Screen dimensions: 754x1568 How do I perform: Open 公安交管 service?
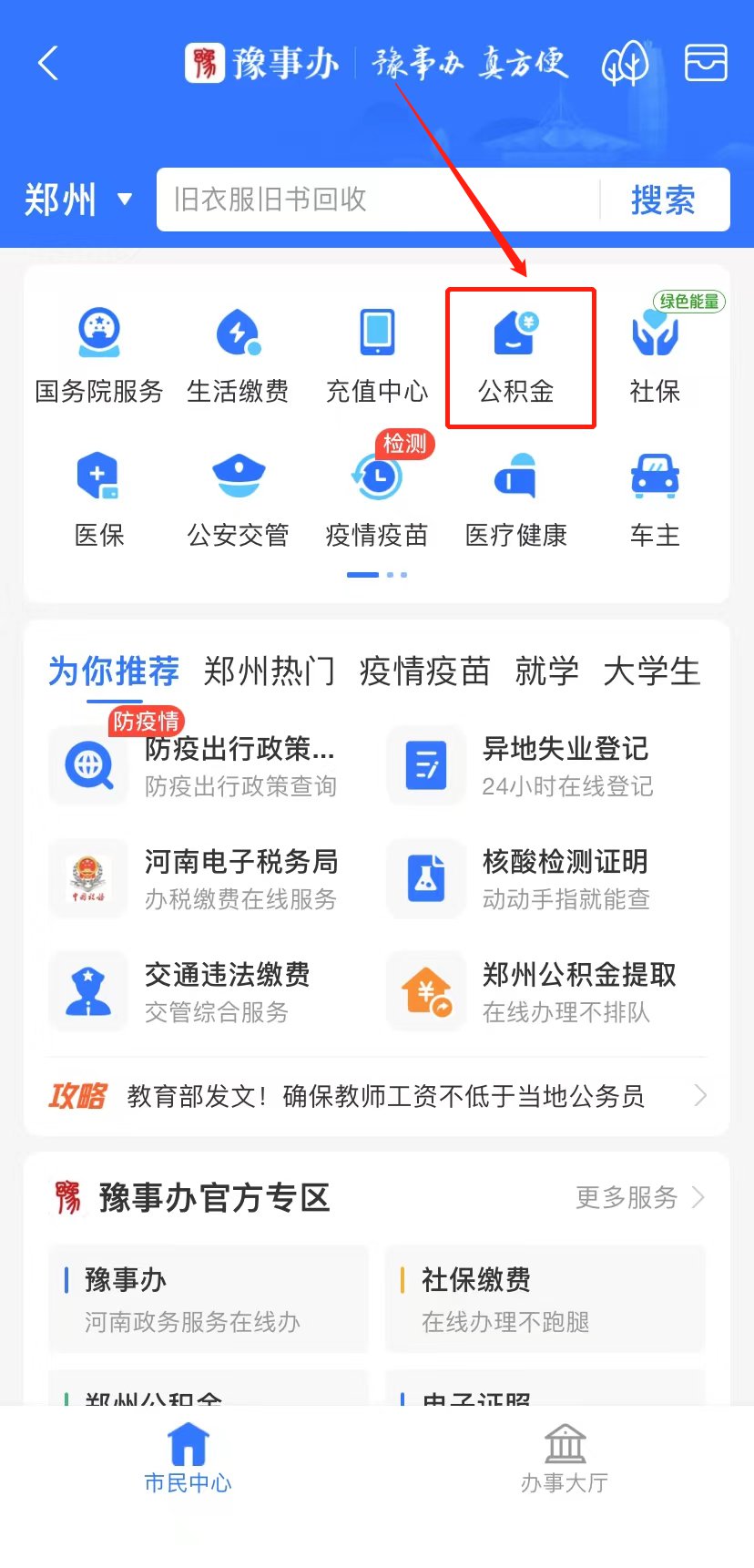coord(238,499)
